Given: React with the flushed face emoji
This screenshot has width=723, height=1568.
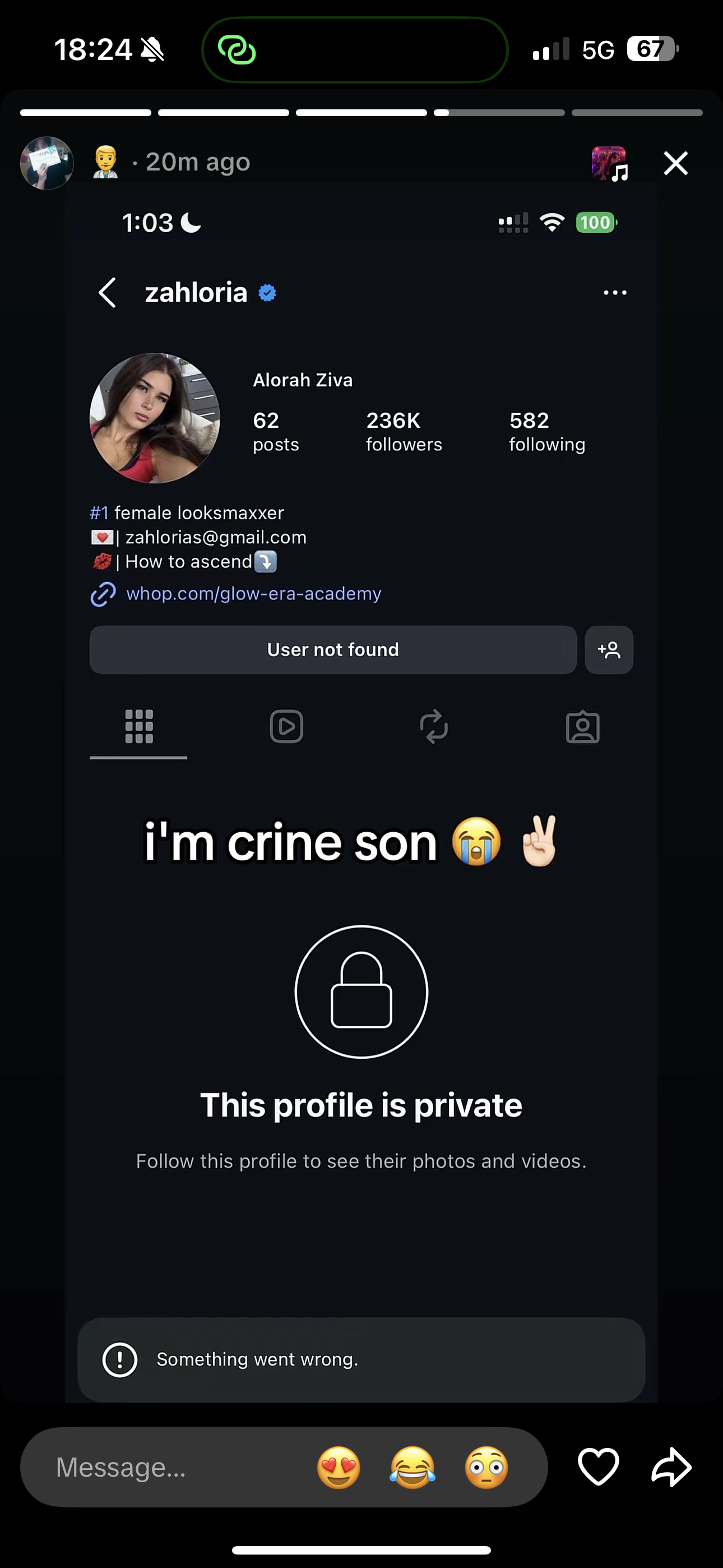Looking at the screenshot, I should coord(486,1468).
